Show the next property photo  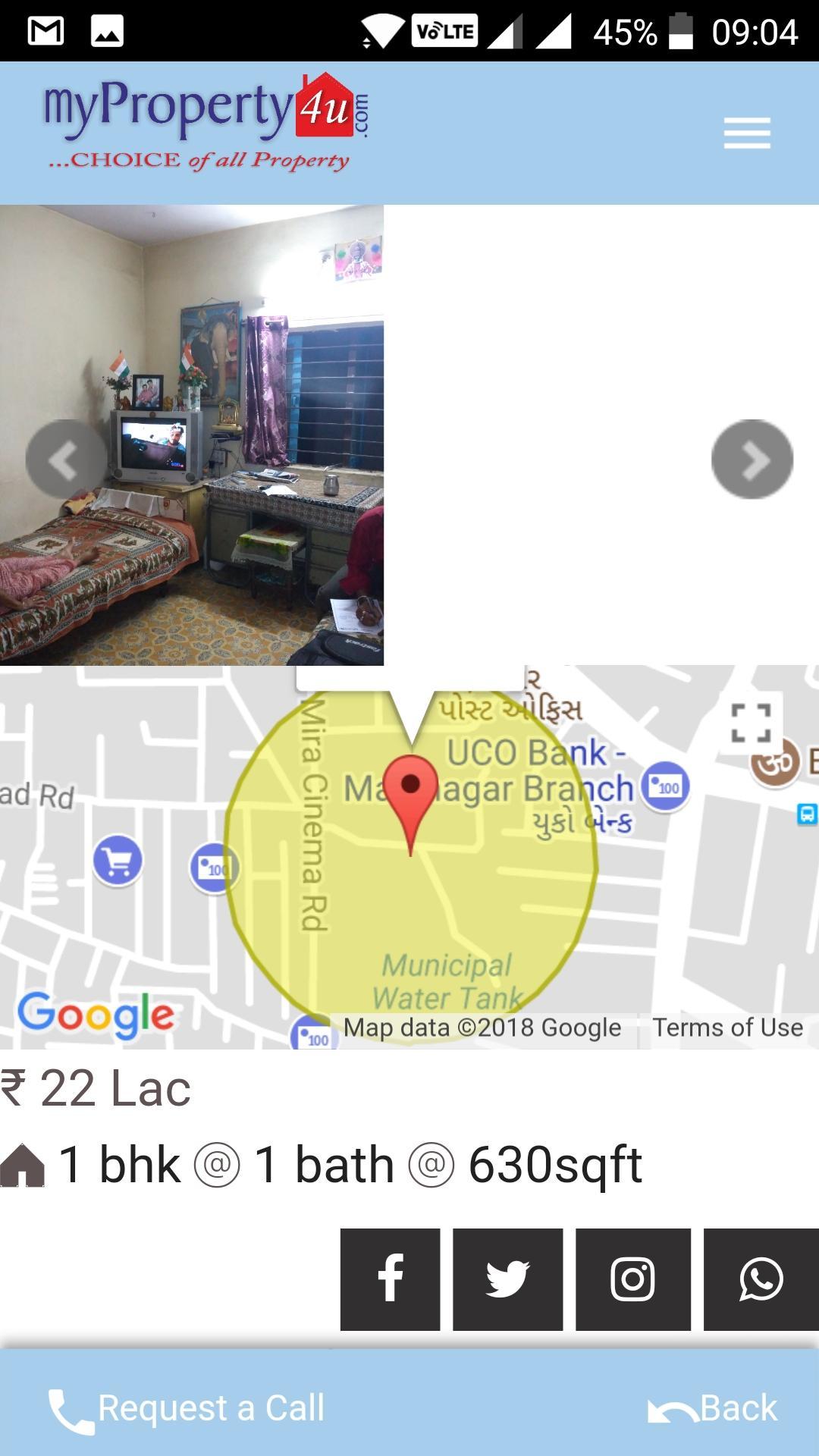click(752, 460)
